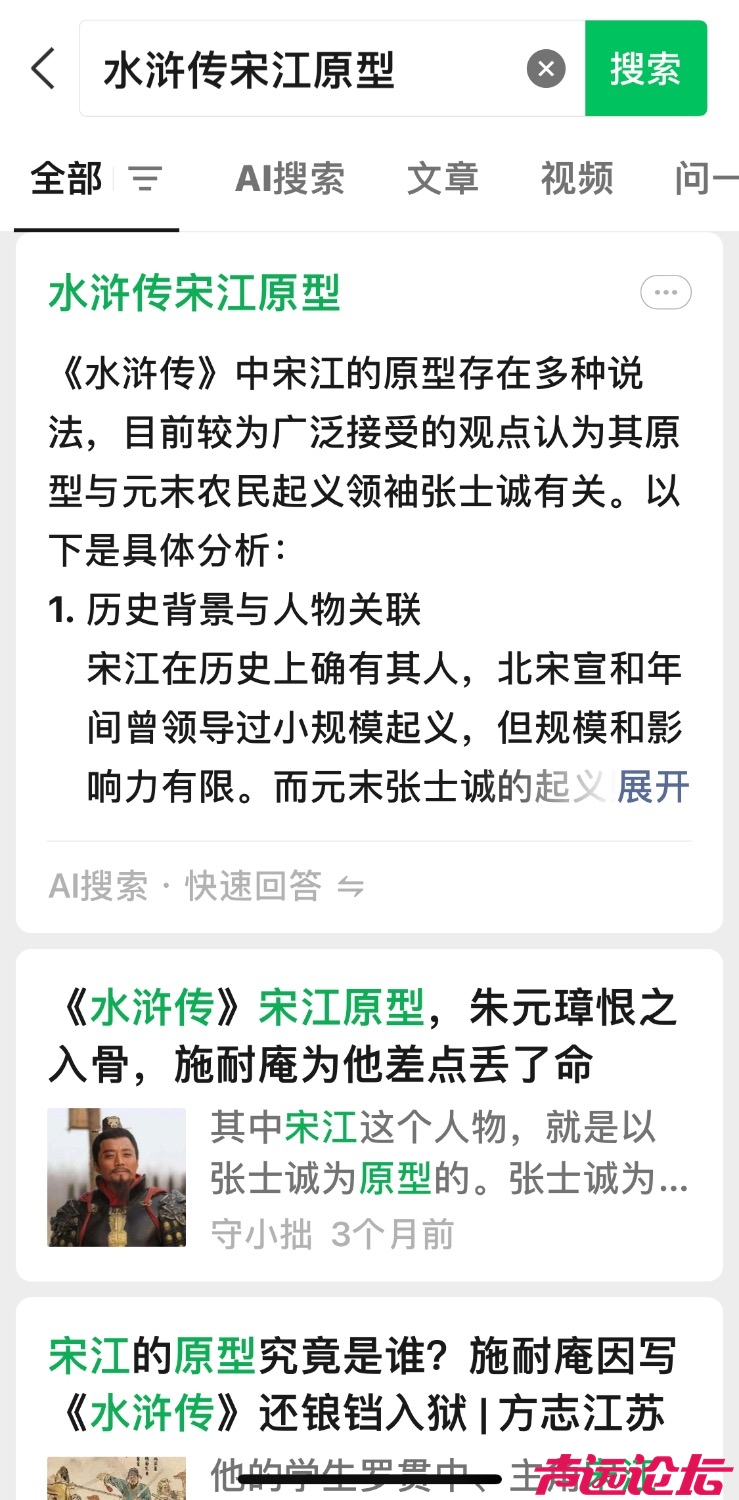Tap the 守小拙 author avatar thumbnail

(116, 1176)
